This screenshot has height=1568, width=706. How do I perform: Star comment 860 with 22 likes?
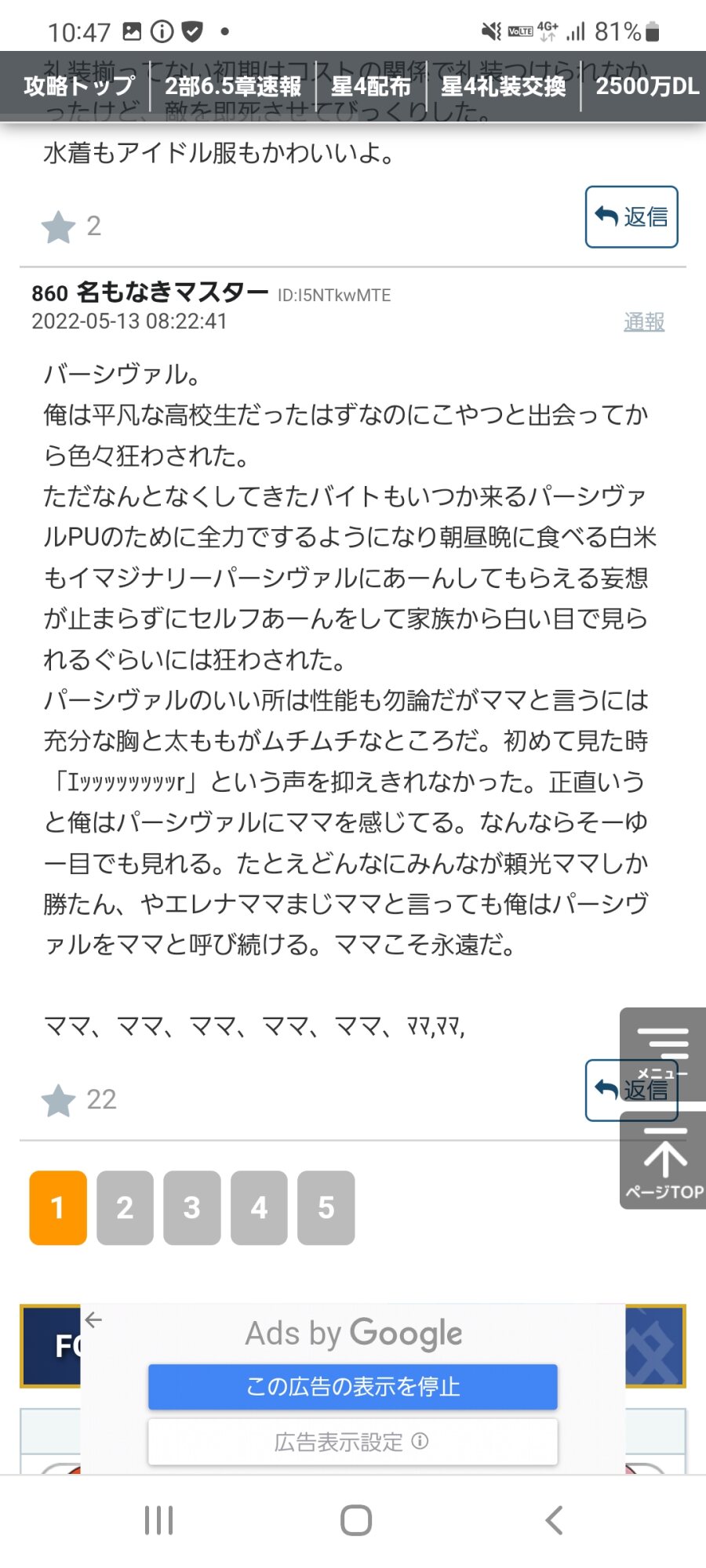pos(59,1101)
